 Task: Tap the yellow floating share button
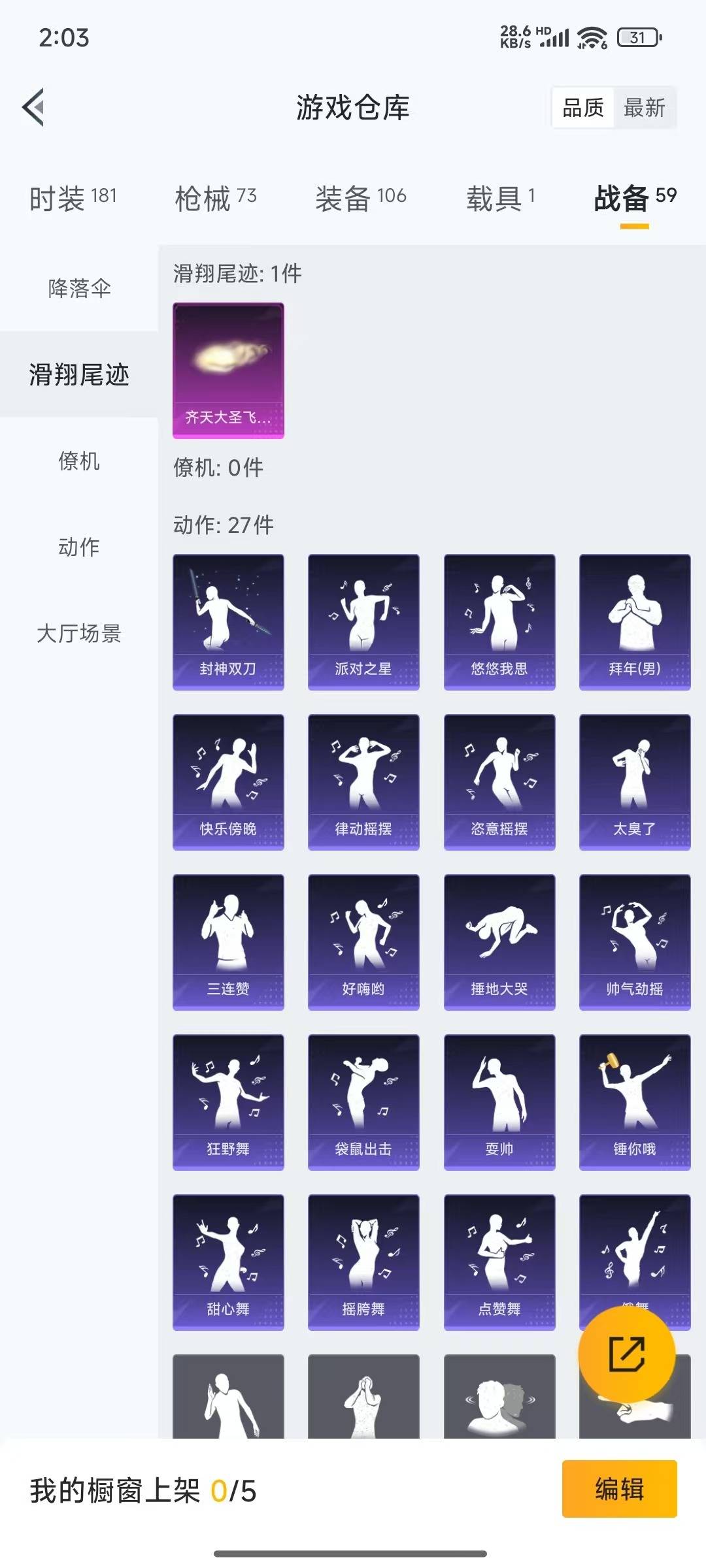[x=627, y=1354]
